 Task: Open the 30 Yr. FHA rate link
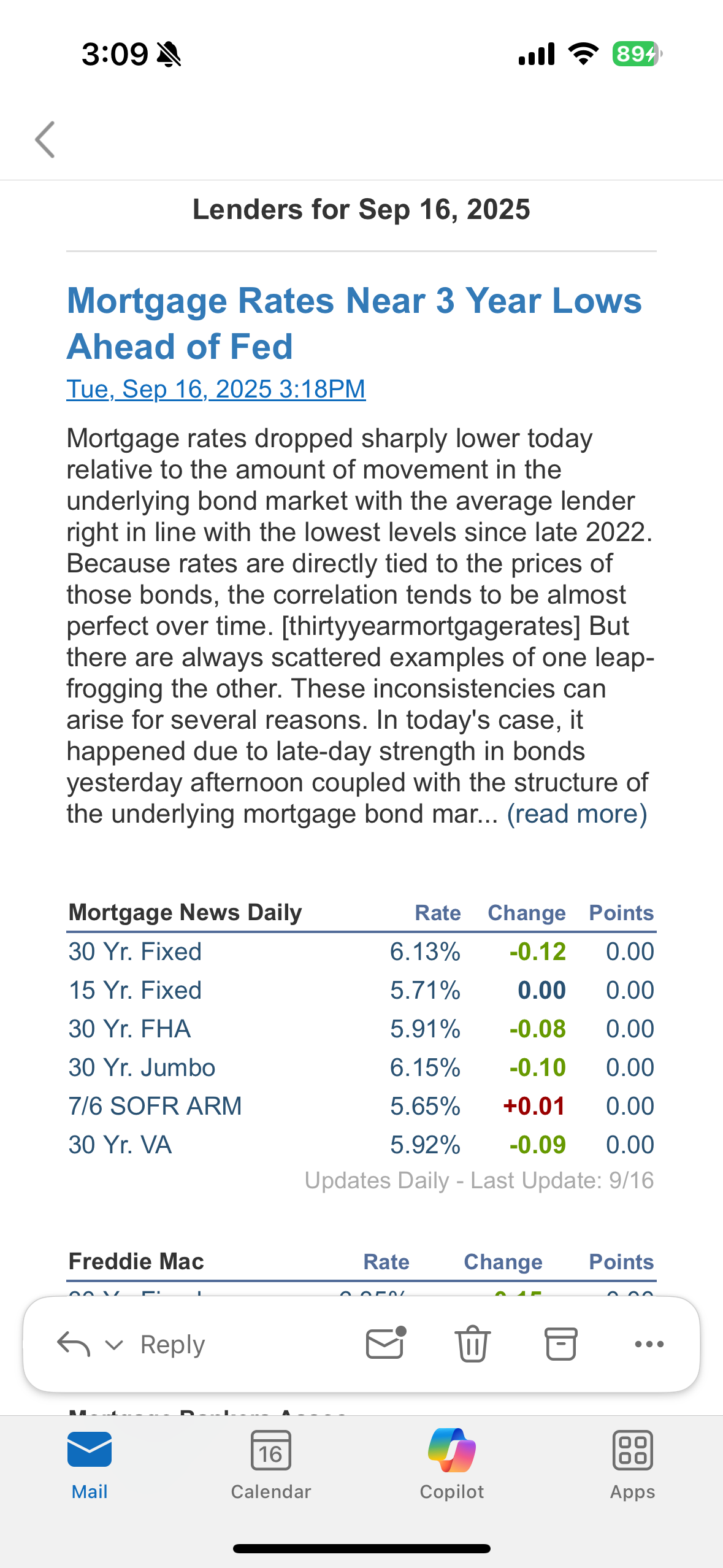tap(129, 1029)
